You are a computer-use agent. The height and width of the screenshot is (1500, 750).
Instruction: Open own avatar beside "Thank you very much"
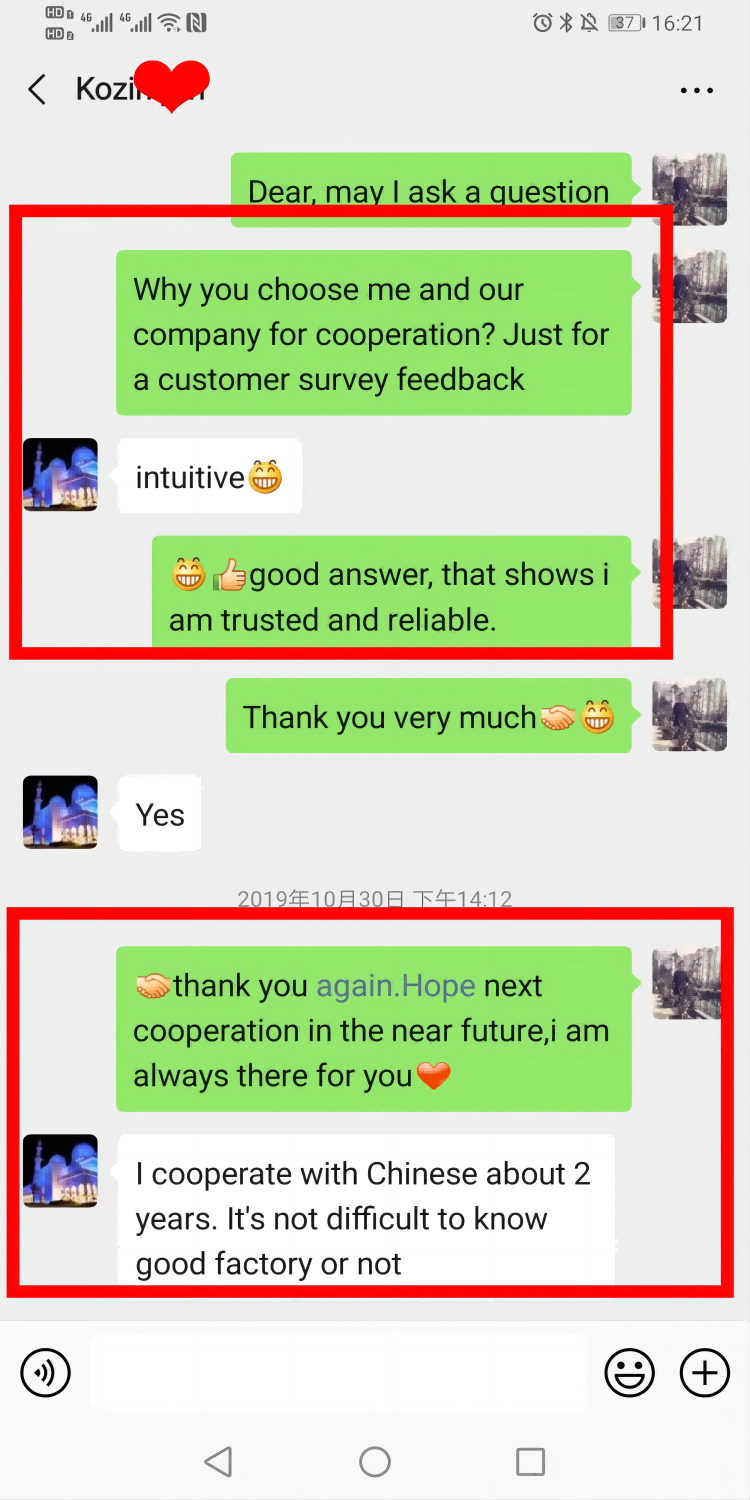(x=689, y=715)
